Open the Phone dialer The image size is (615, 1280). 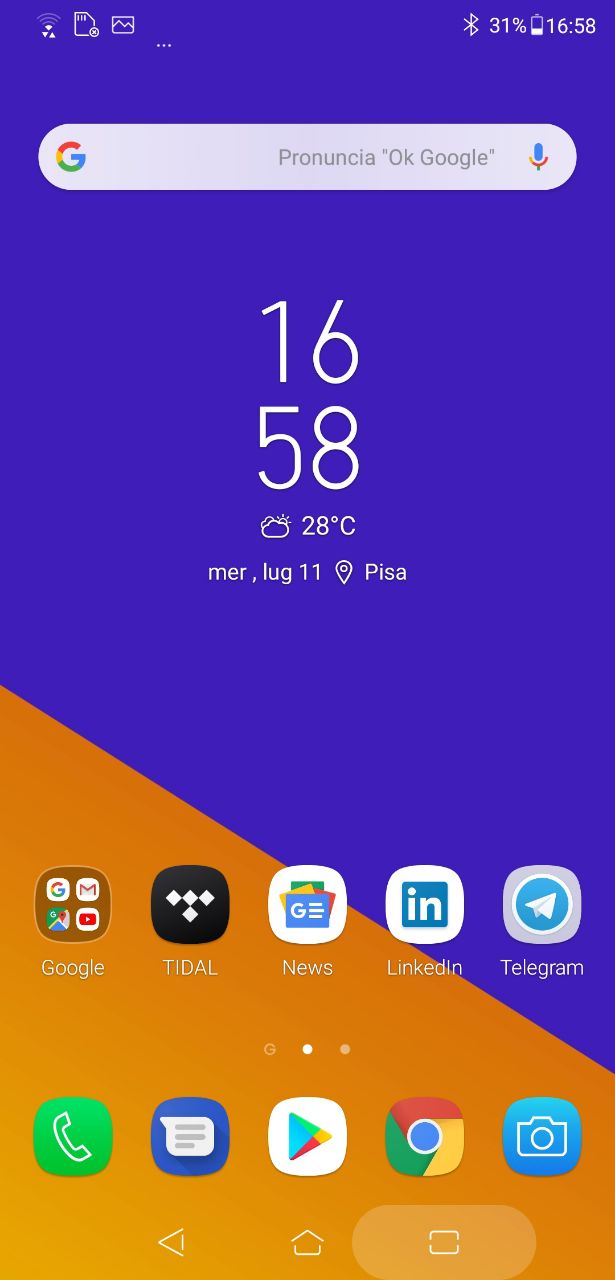(x=73, y=1137)
